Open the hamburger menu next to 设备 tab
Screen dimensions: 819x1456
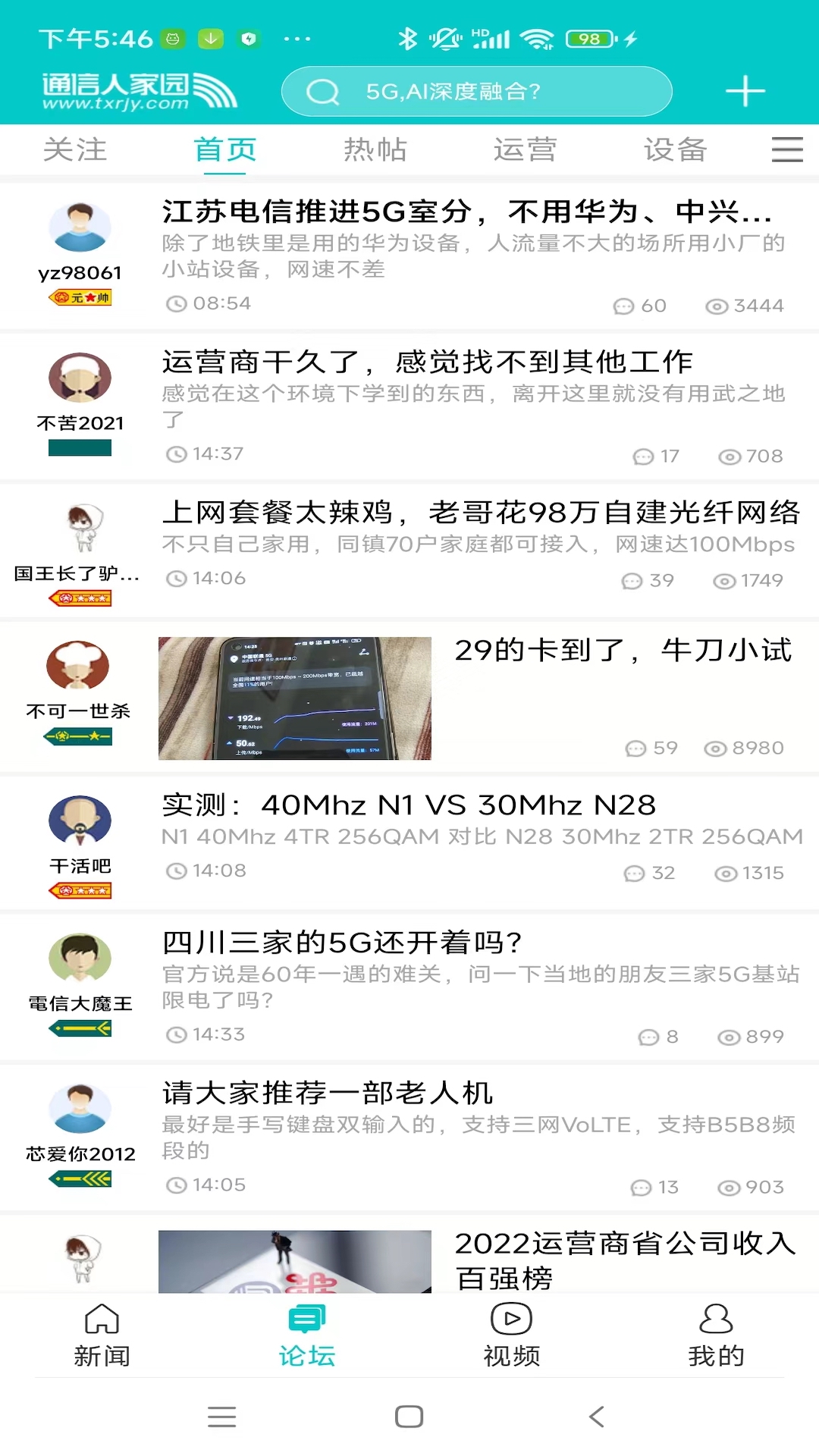point(787,149)
